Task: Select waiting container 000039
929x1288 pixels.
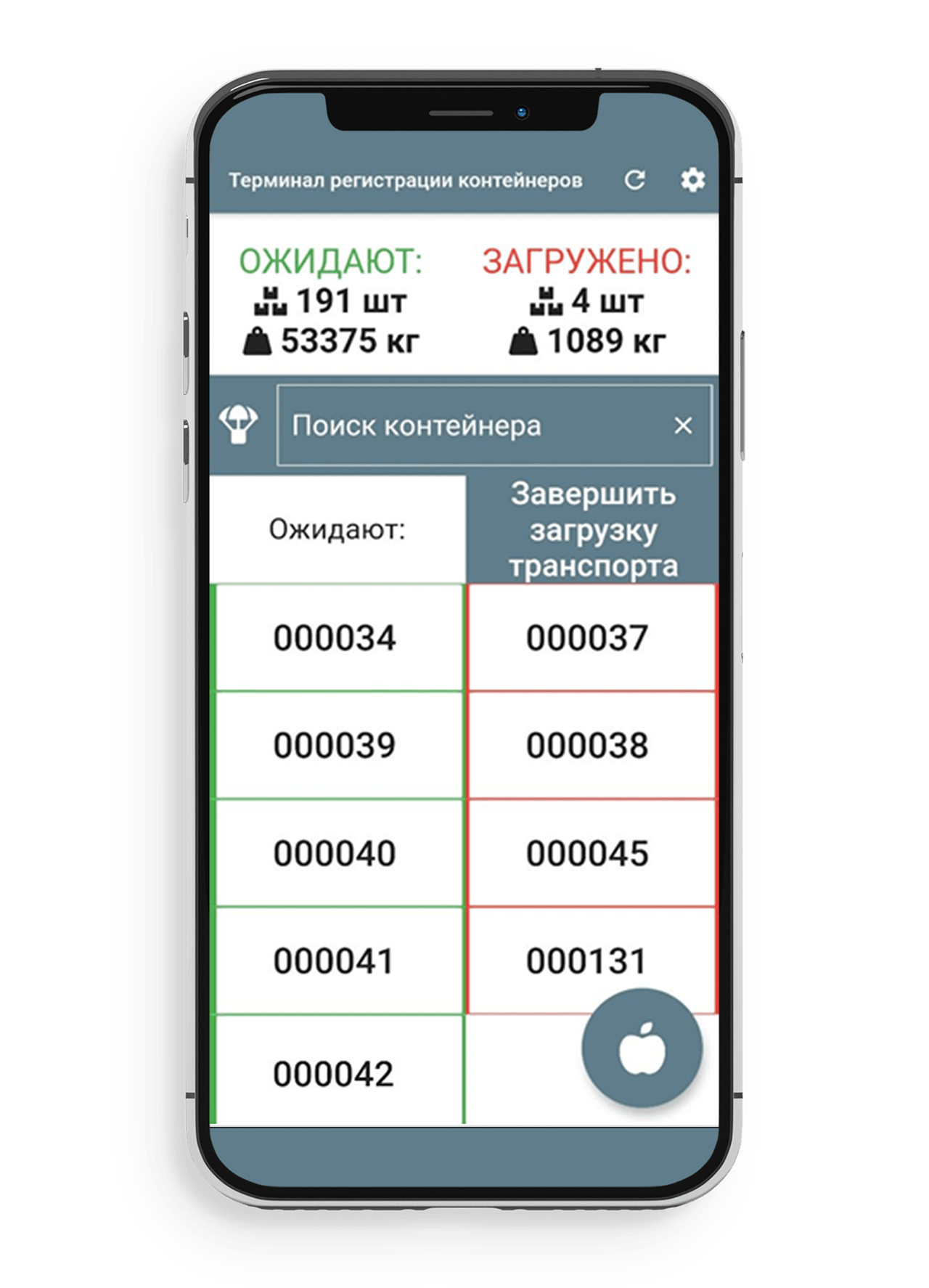Action: click(335, 746)
